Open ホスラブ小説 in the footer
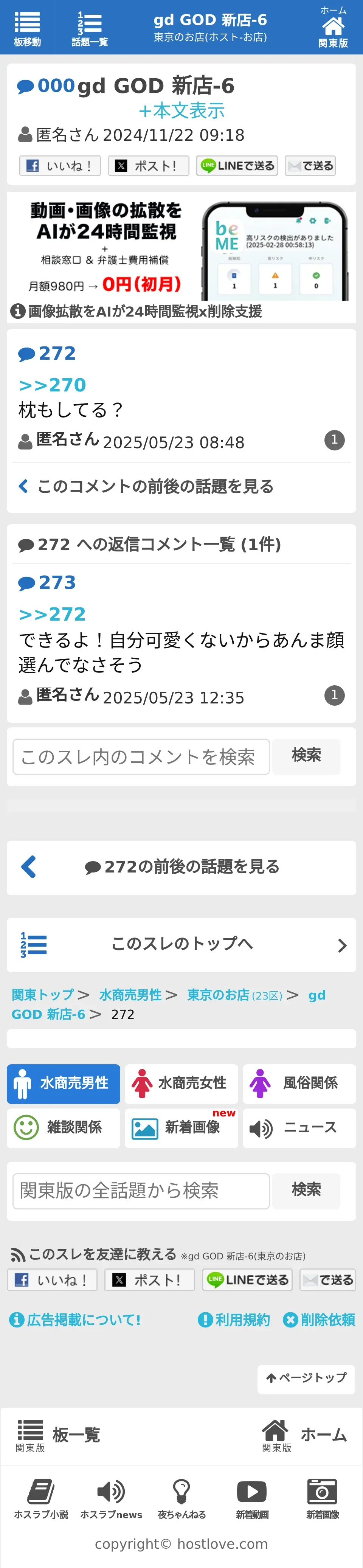This screenshot has width=363, height=1568. [41, 1499]
